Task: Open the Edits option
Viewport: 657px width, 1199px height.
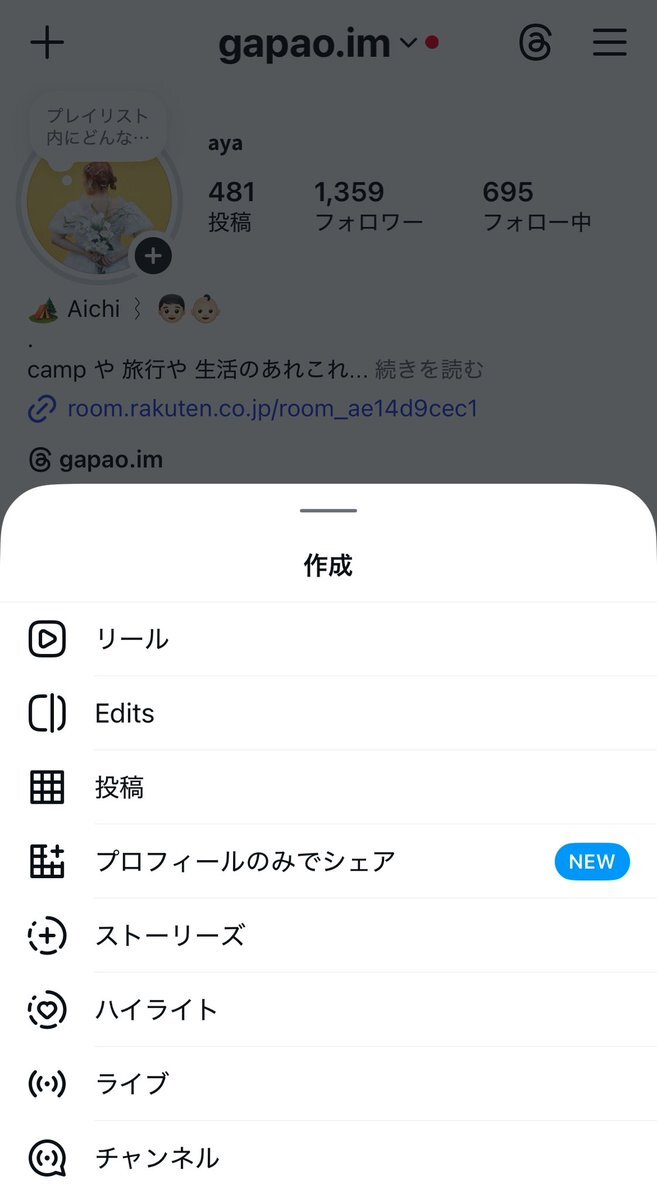Action: 125,713
